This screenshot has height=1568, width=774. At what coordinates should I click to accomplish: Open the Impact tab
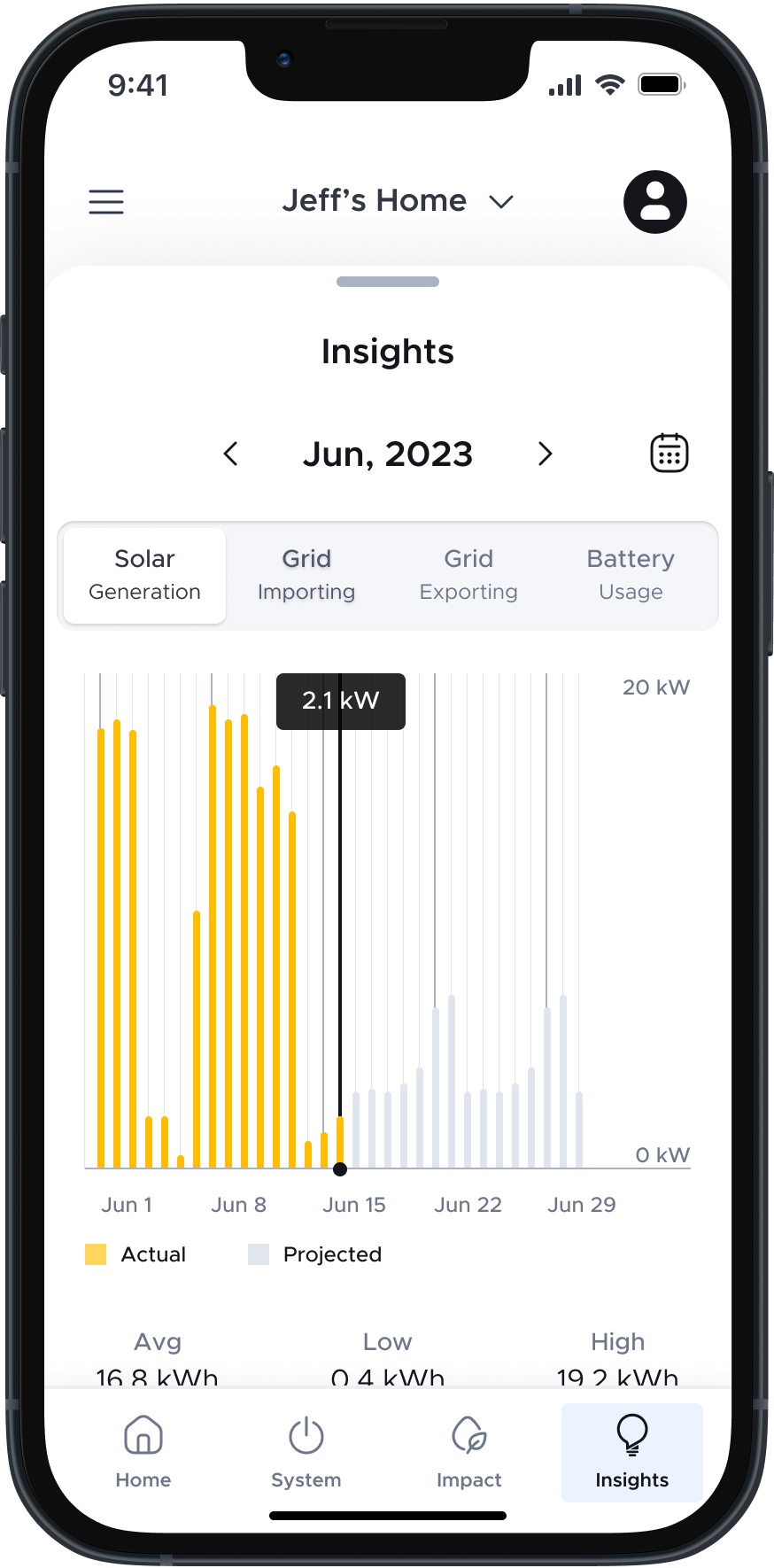[x=469, y=1453]
